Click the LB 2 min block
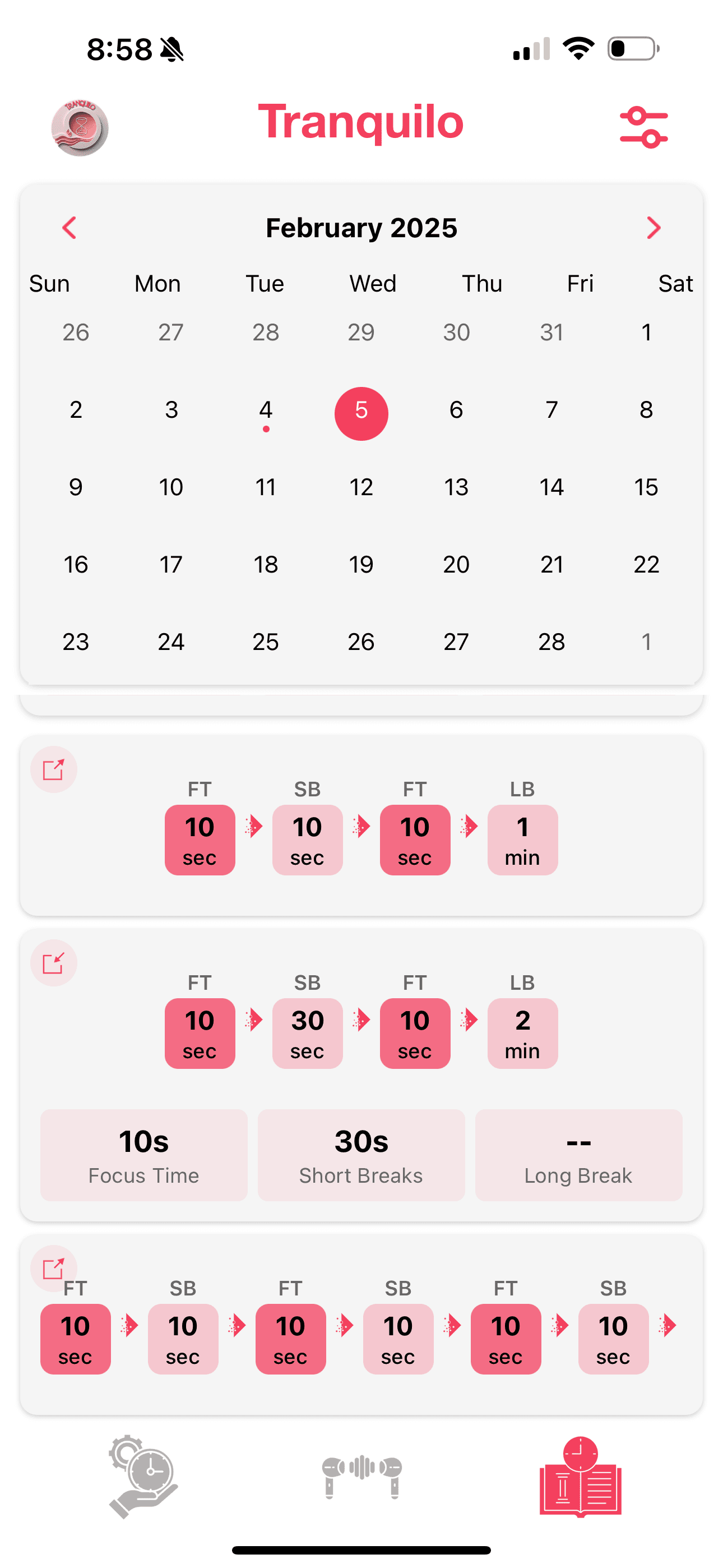 coord(522,1034)
